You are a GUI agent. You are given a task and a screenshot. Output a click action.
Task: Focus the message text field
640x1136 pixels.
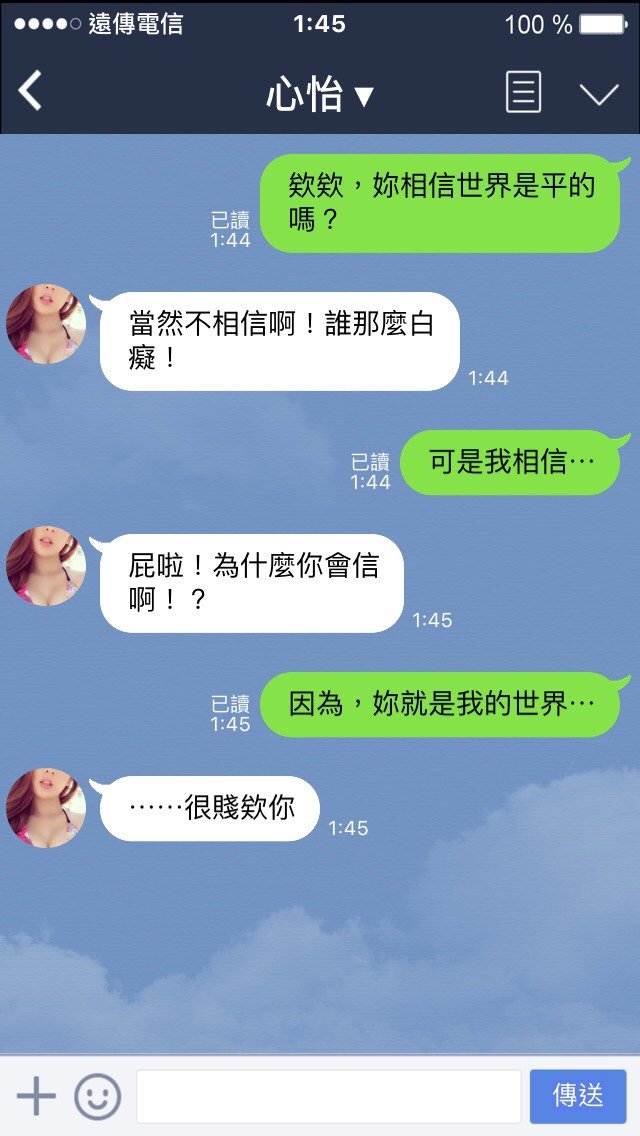(x=328, y=1096)
